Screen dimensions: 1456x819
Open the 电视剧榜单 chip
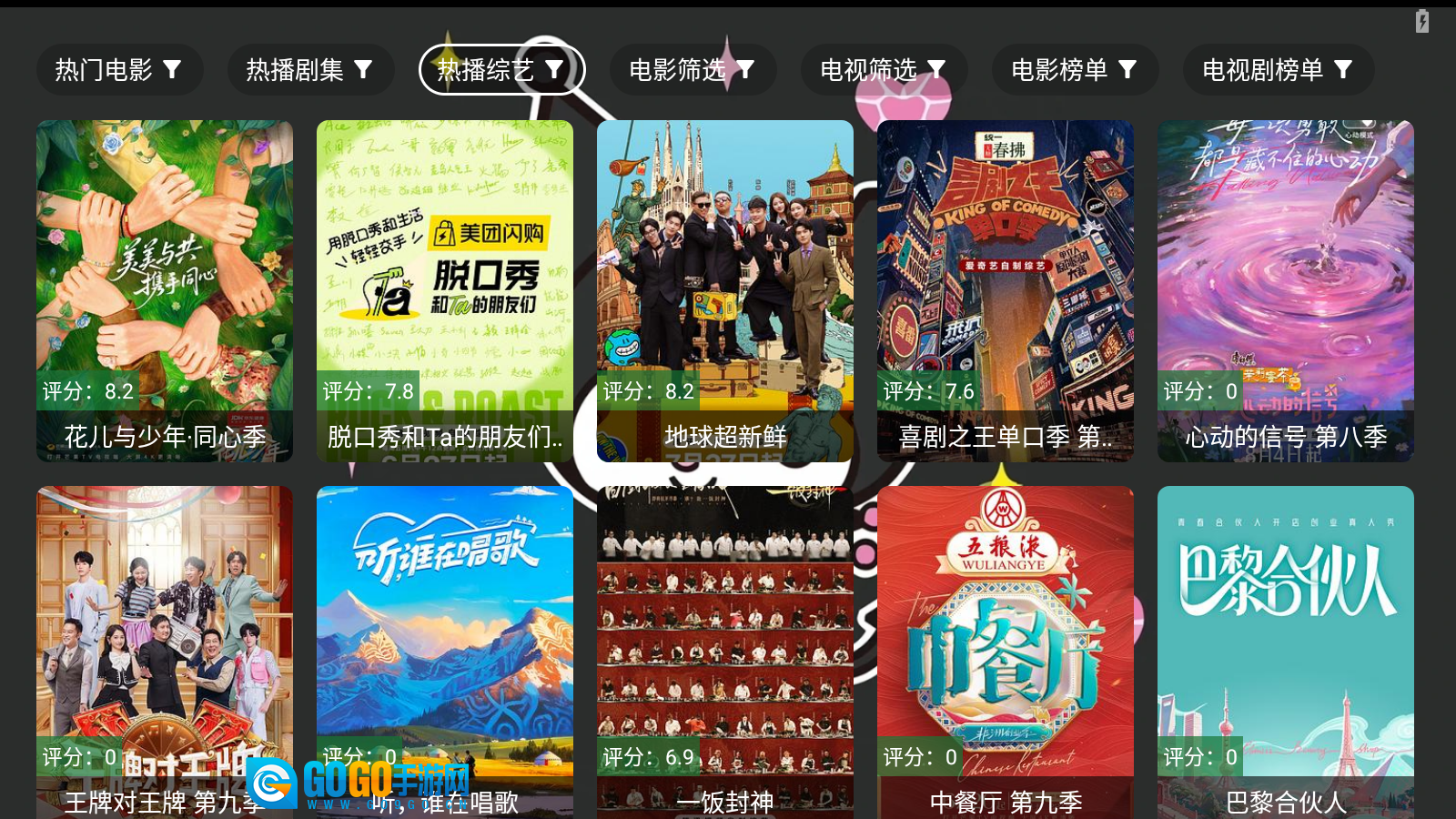[1278, 70]
